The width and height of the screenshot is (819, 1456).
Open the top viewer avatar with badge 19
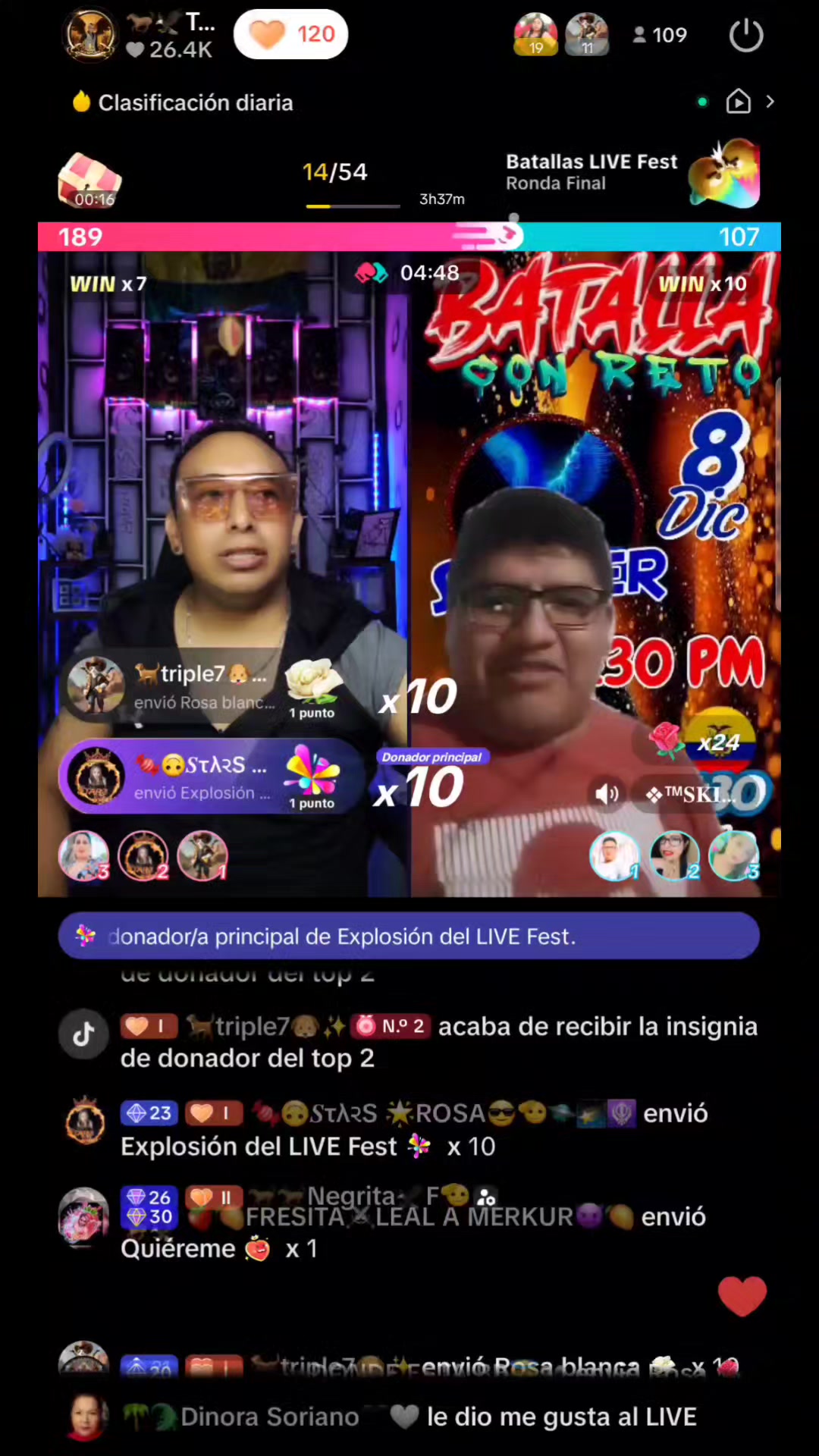tap(535, 34)
